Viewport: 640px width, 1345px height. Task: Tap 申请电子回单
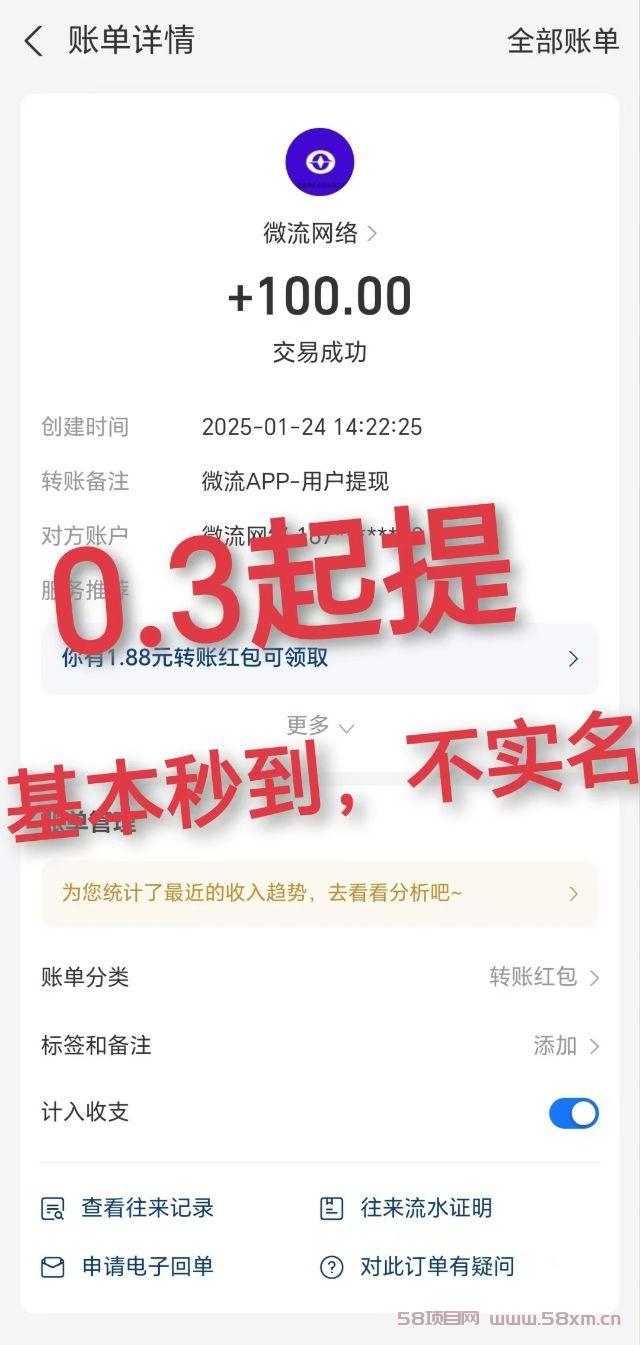[x=127, y=1267]
